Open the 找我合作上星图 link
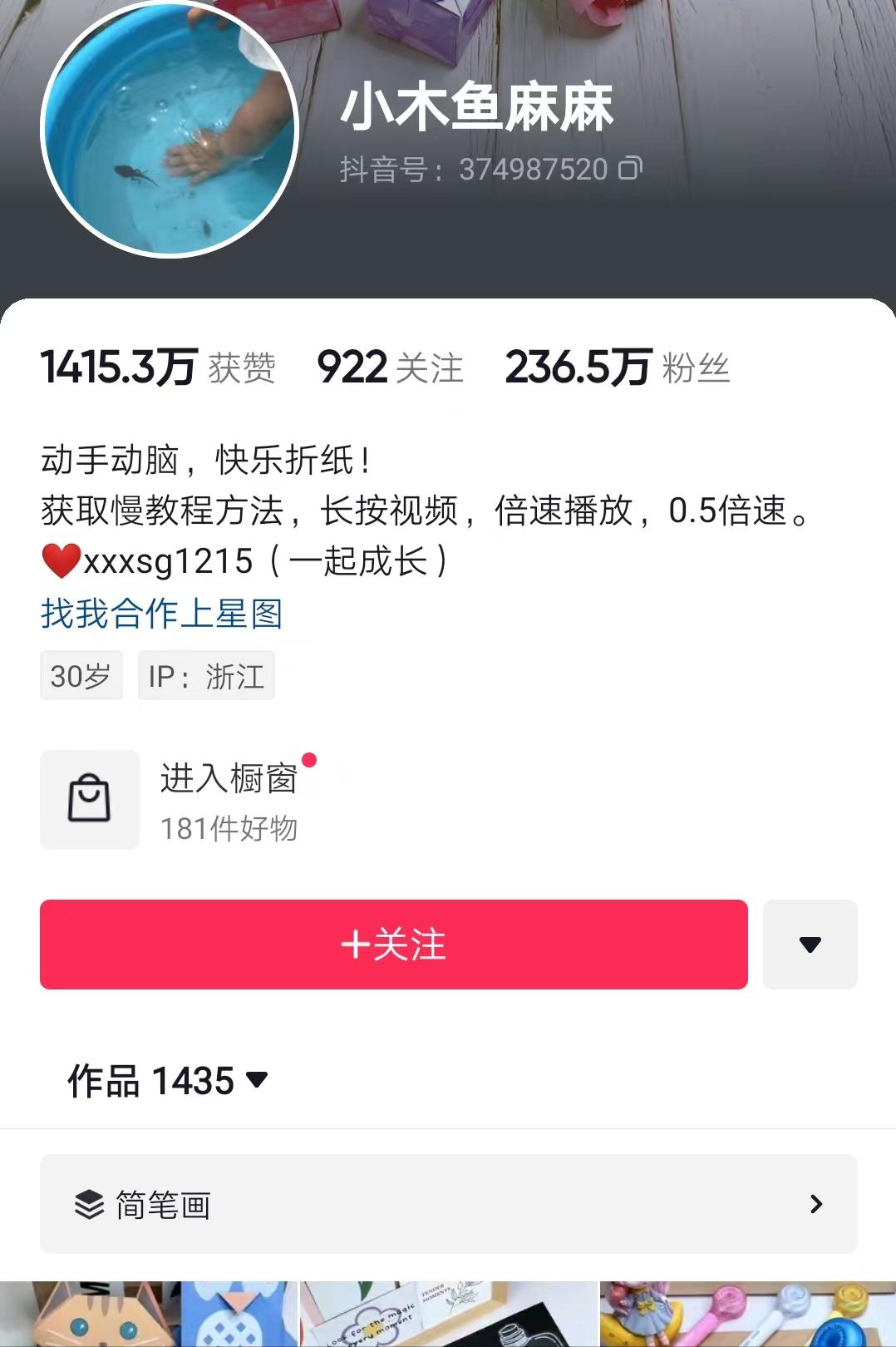The width and height of the screenshot is (896, 1347). pyautogui.click(x=161, y=615)
